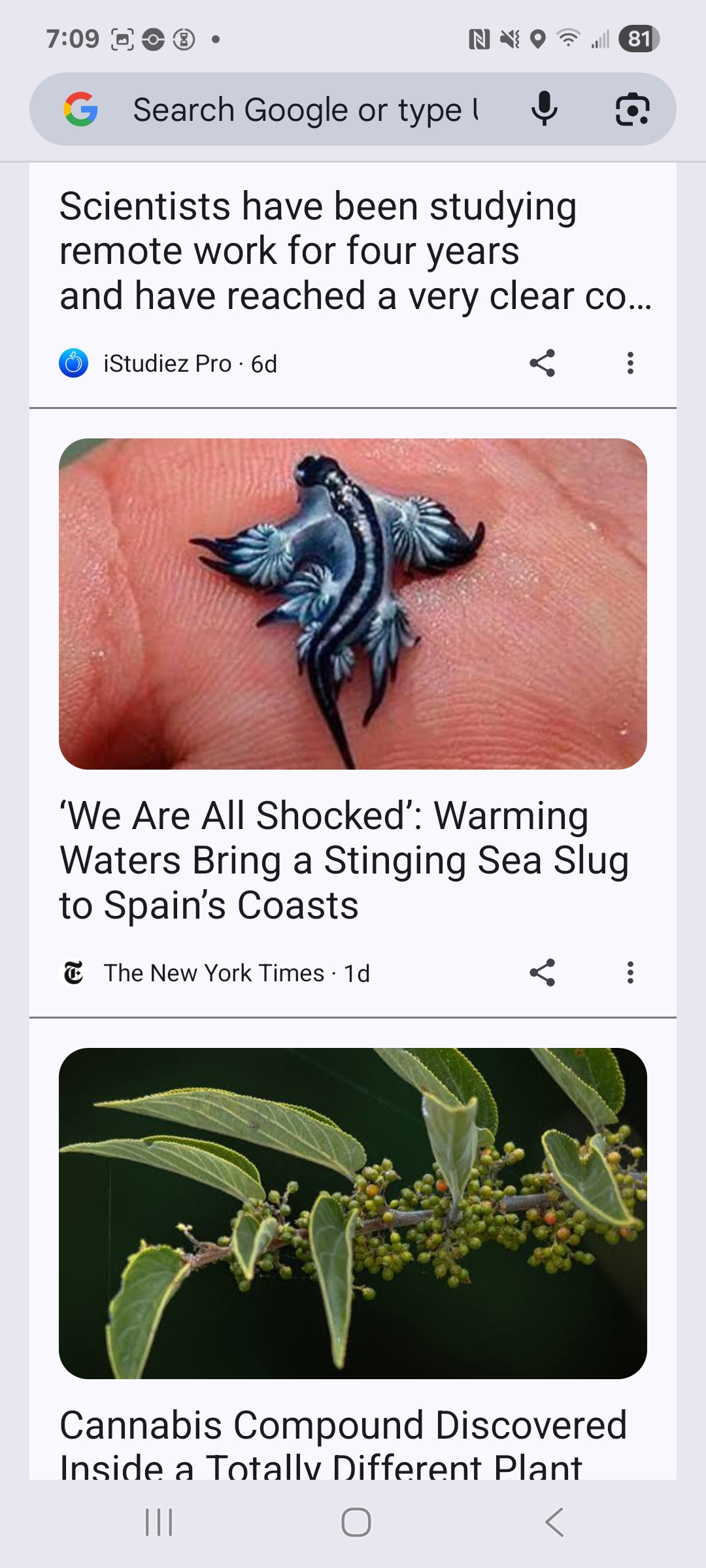Share The New York Times sea slug article
This screenshot has width=706, height=1568.
pyautogui.click(x=543, y=973)
